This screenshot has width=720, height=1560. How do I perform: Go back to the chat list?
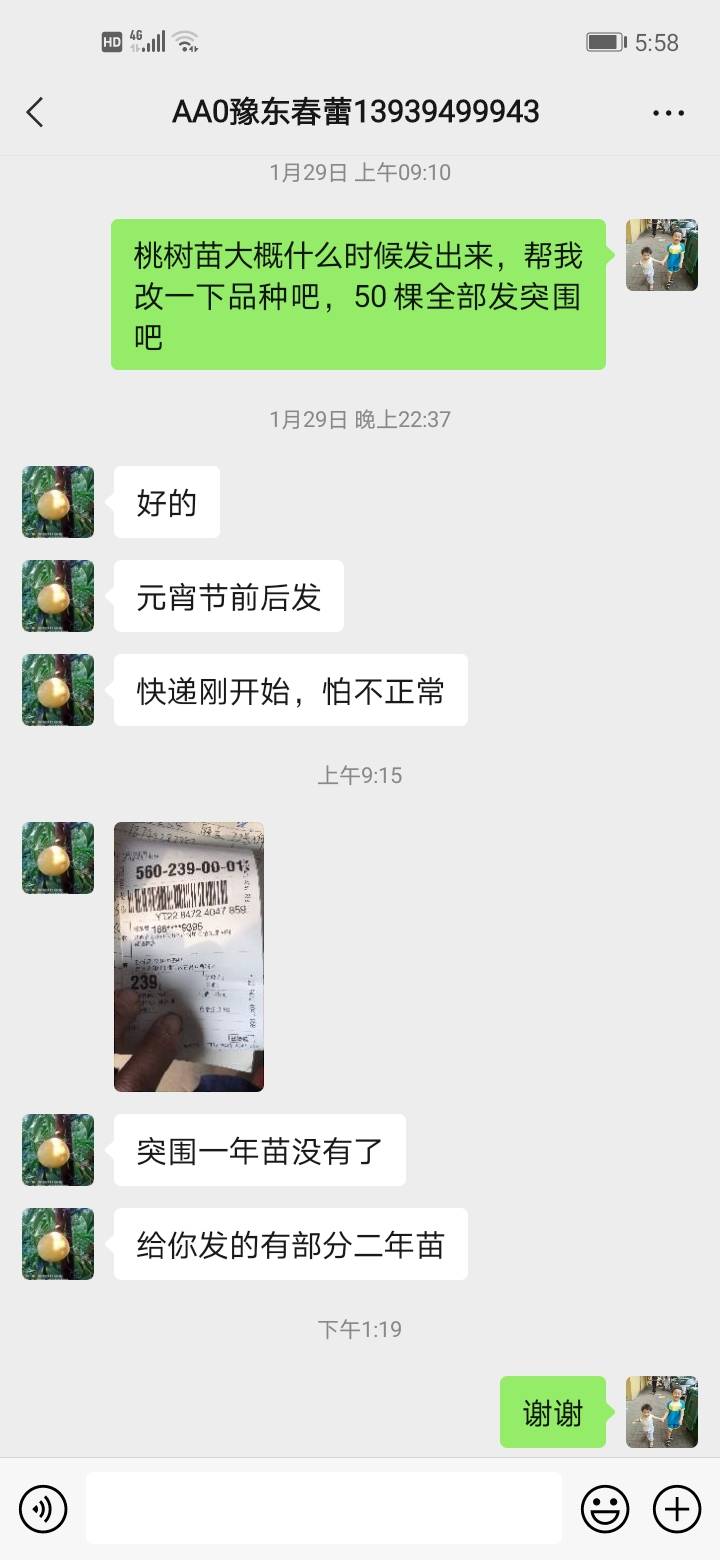(35, 112)
